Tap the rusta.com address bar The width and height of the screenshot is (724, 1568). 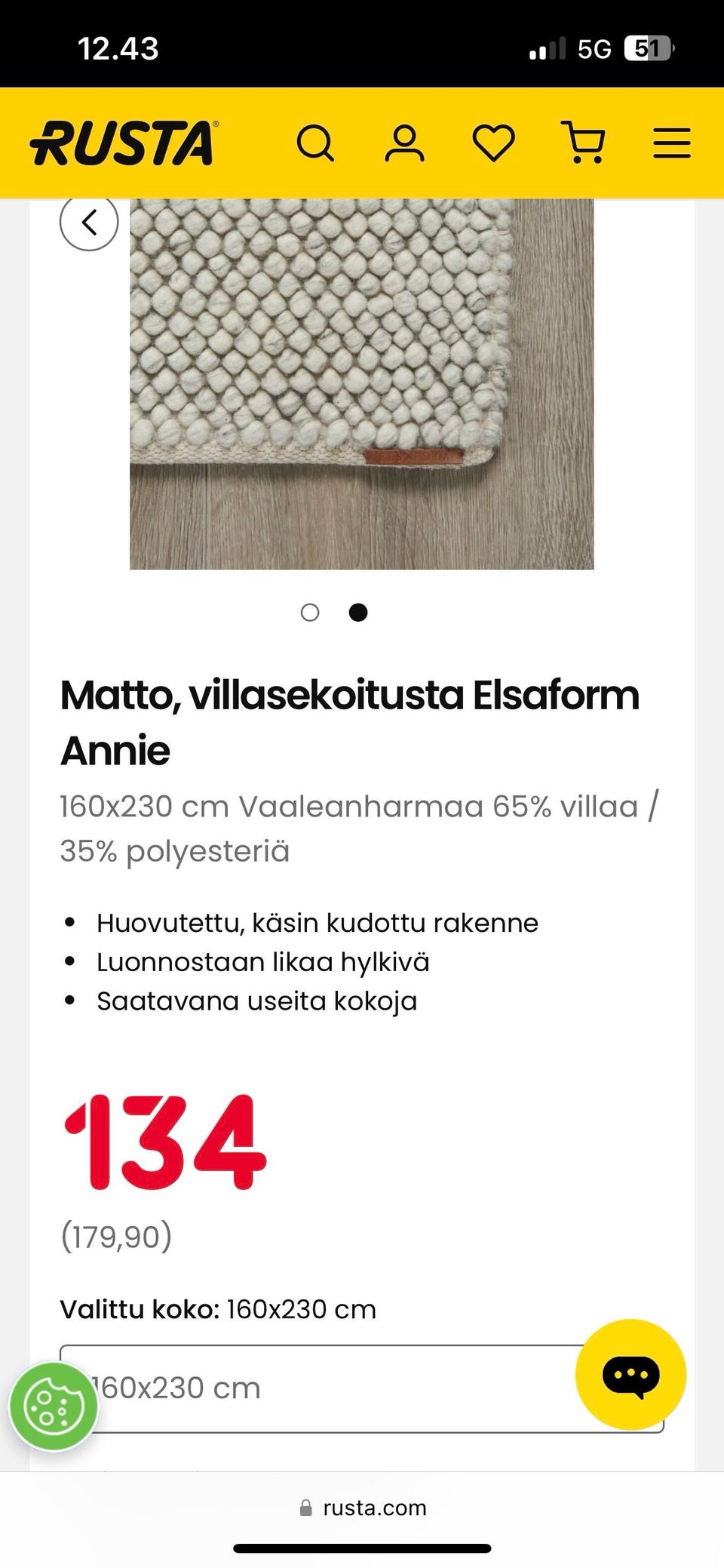(x=363, y=1508)
